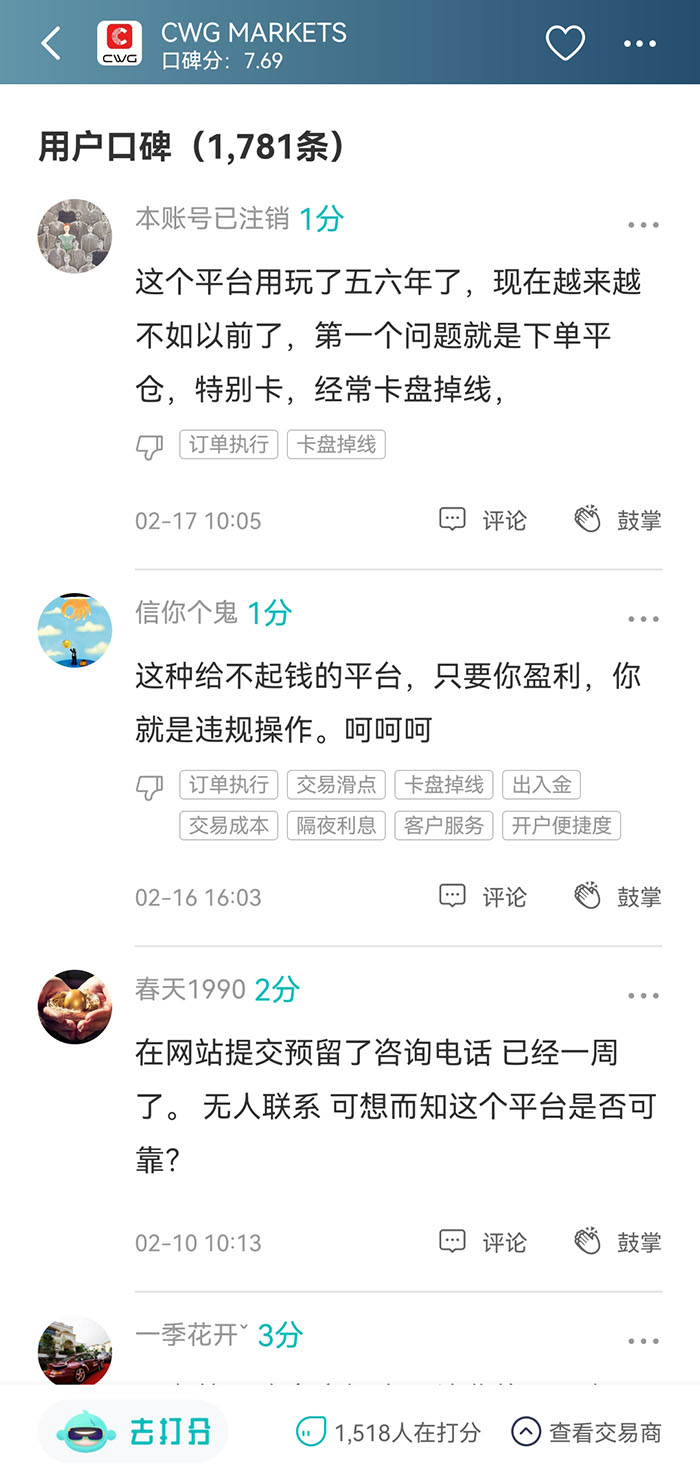
Task: Select the 出入金 tag chip
Action: pos(541,785)
